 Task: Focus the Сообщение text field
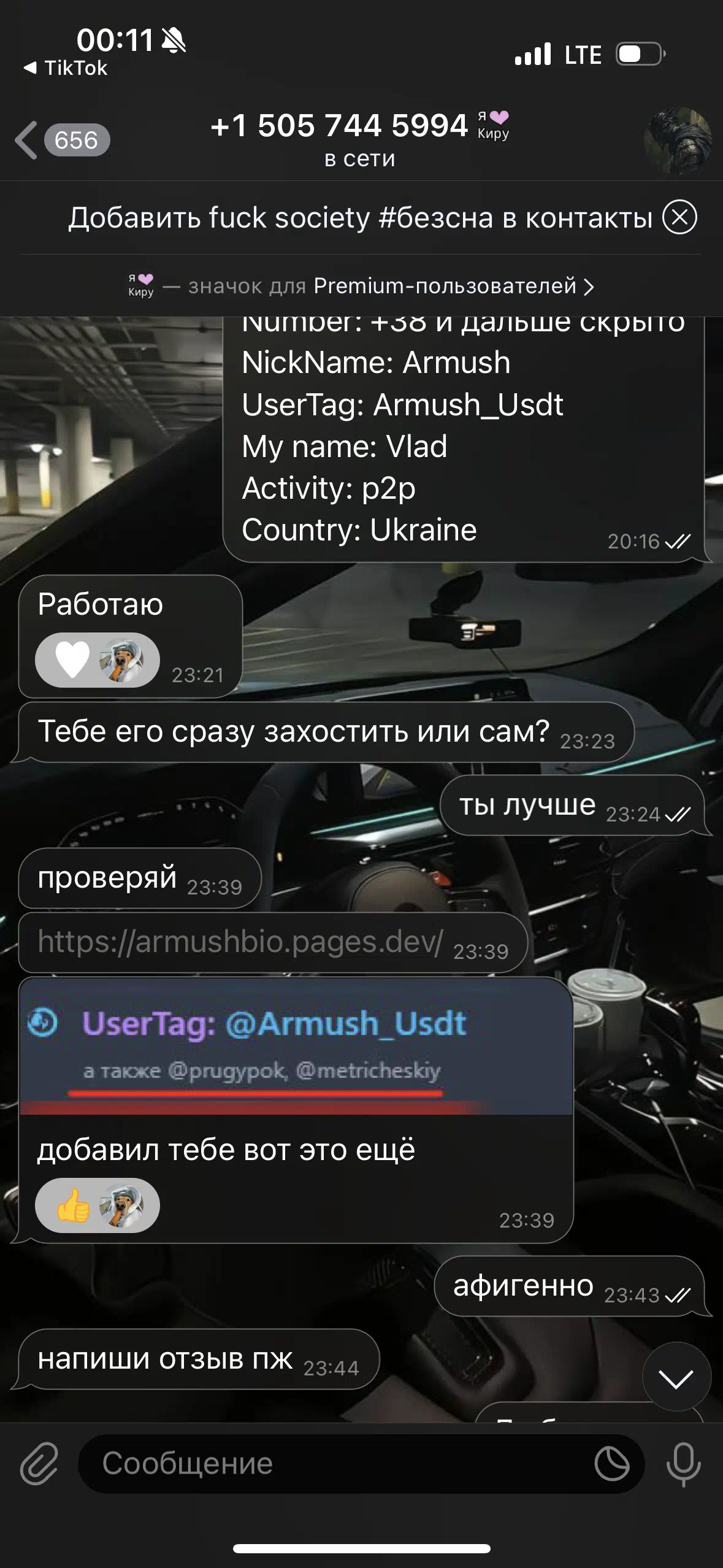pos(343,1464)
